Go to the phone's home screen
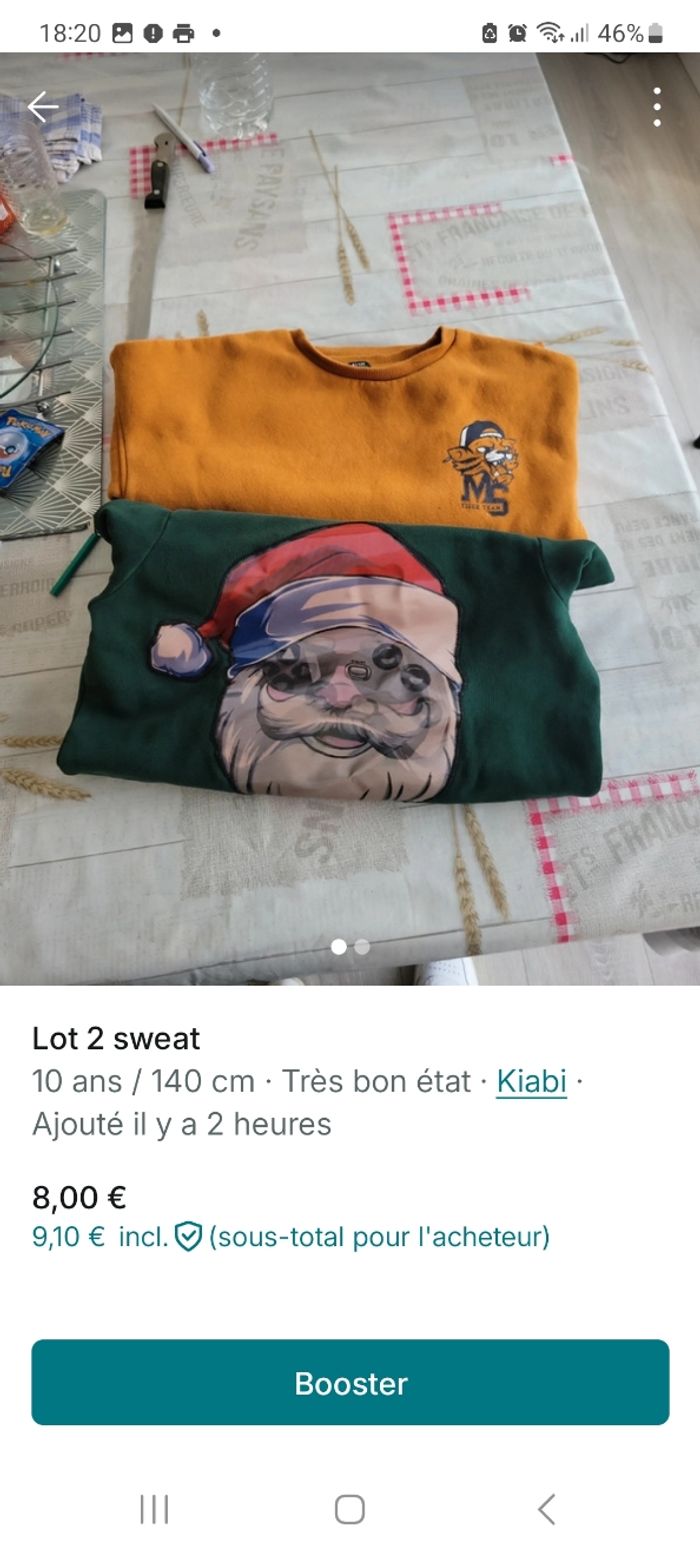Viewport: 700px width, 1556px height. (349, 1509)
